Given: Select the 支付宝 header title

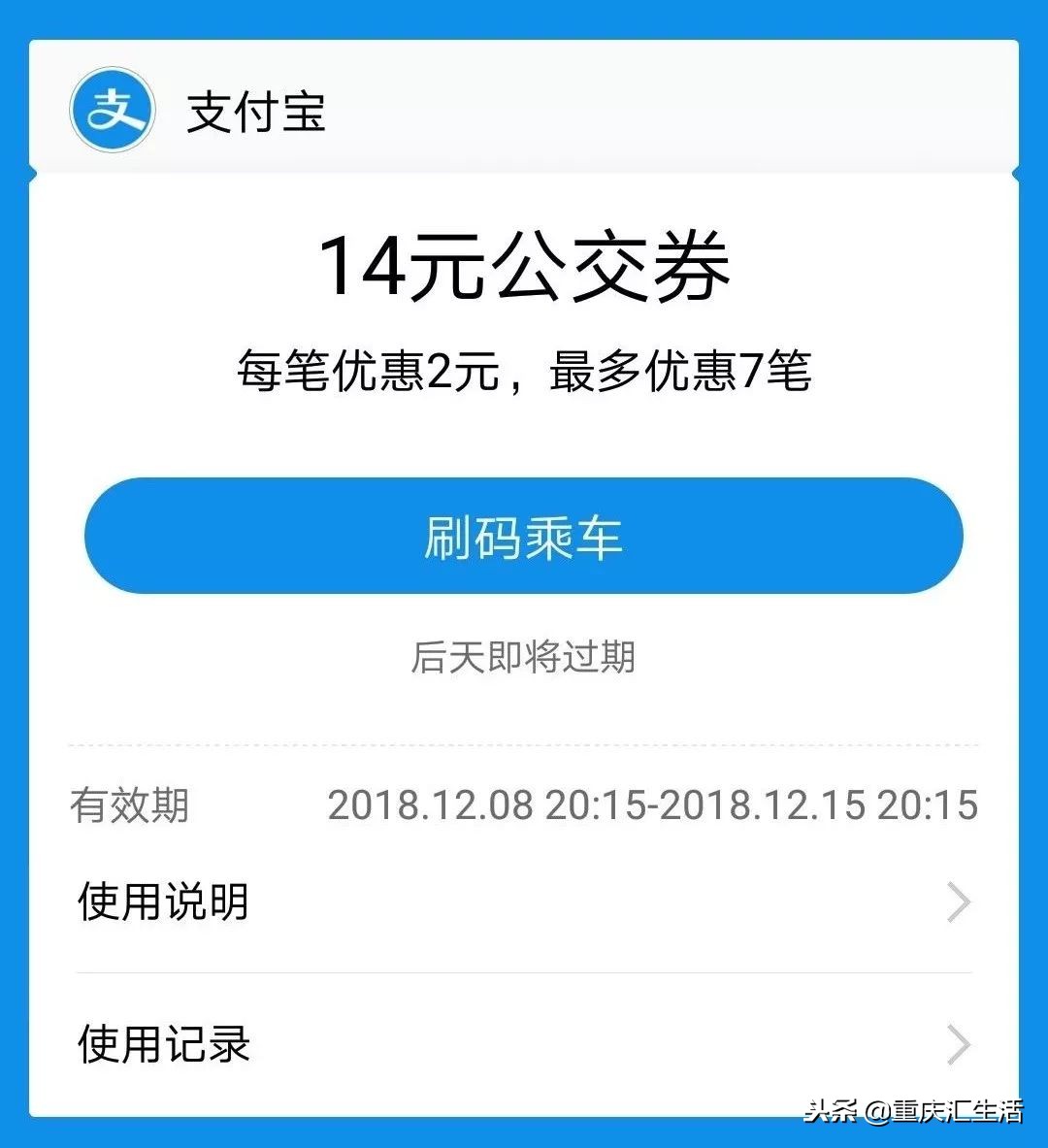Looking at the screenshot, I should point(256,111).
